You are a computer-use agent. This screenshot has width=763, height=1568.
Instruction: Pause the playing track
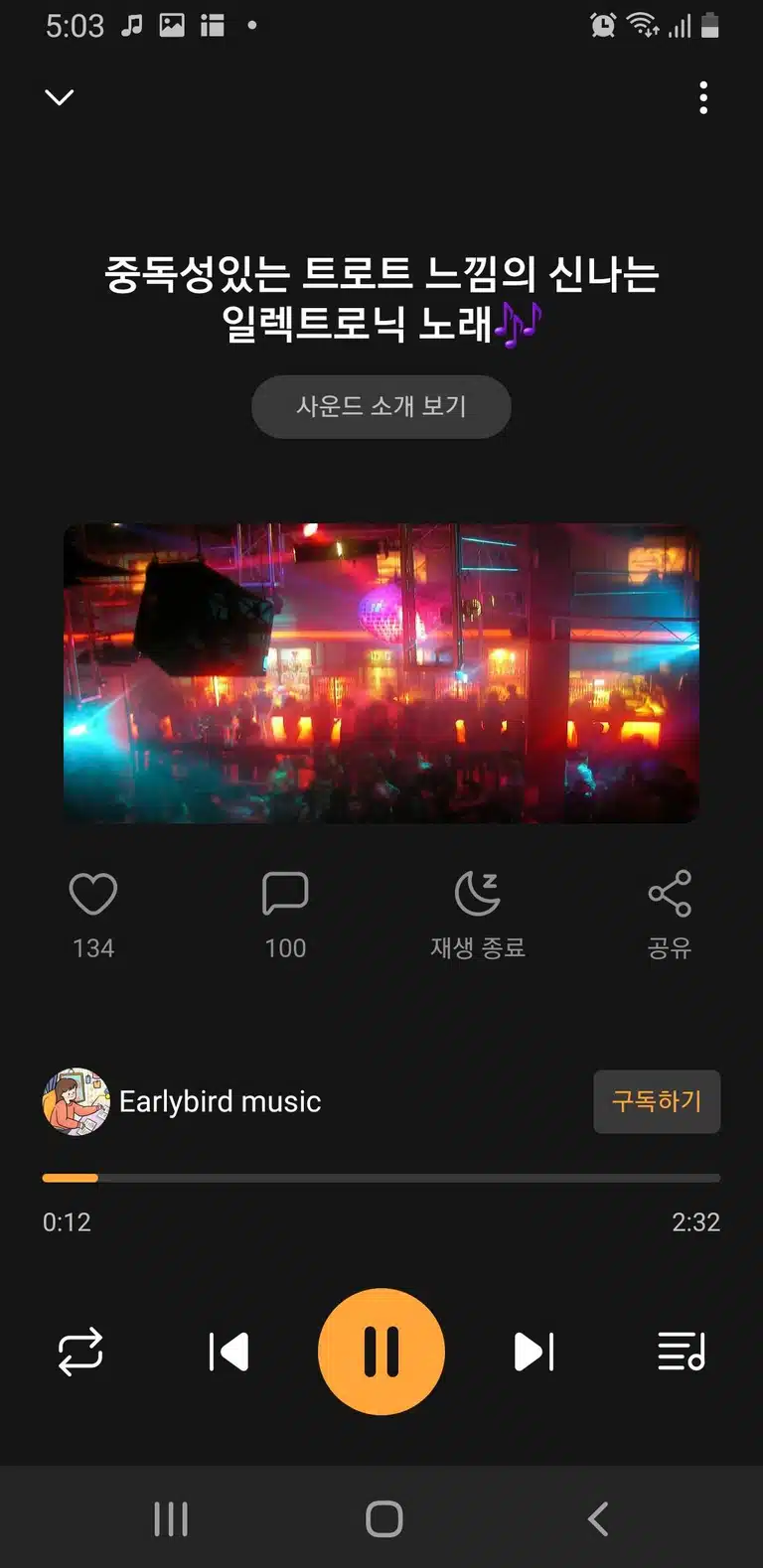click(x=381, y=1352)
